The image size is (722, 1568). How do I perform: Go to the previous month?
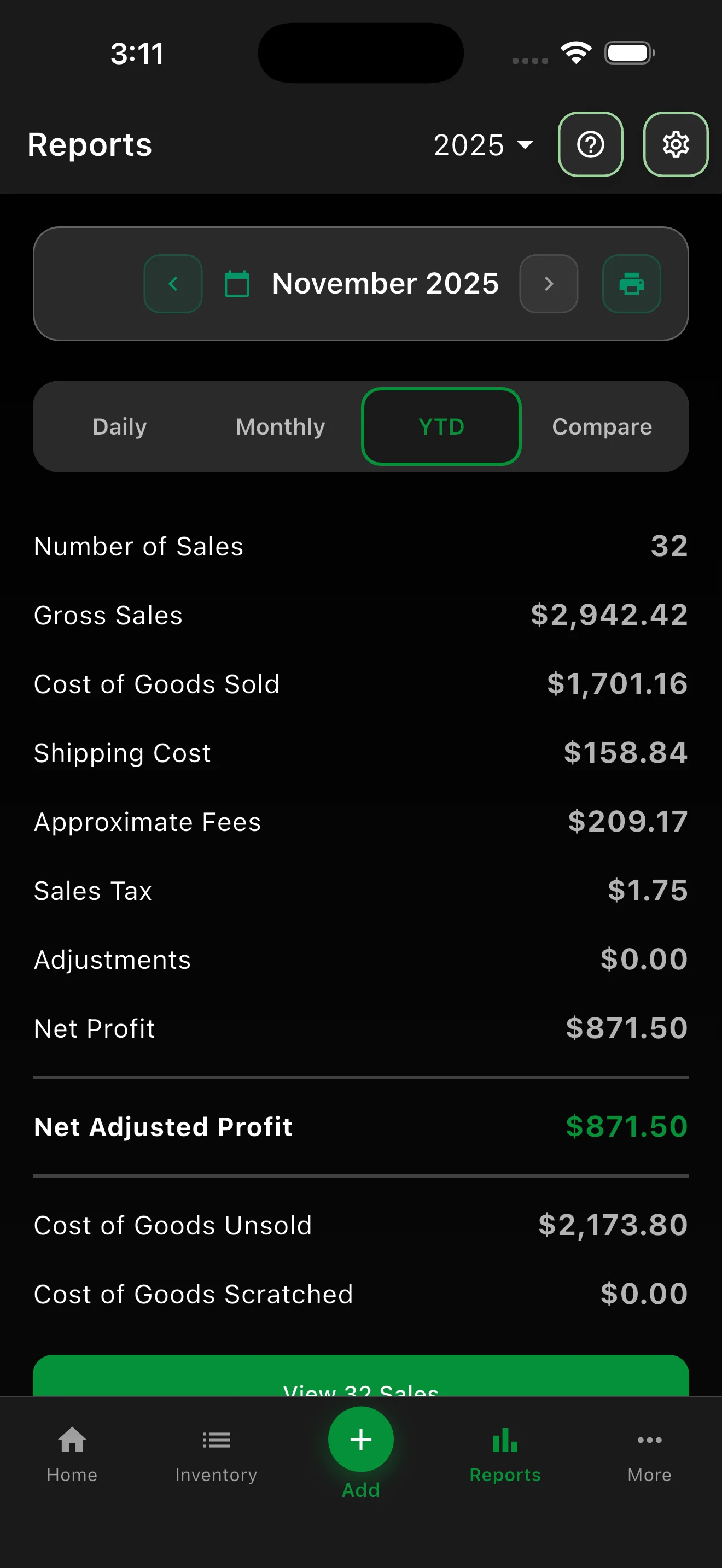click(x=172, y=283)
